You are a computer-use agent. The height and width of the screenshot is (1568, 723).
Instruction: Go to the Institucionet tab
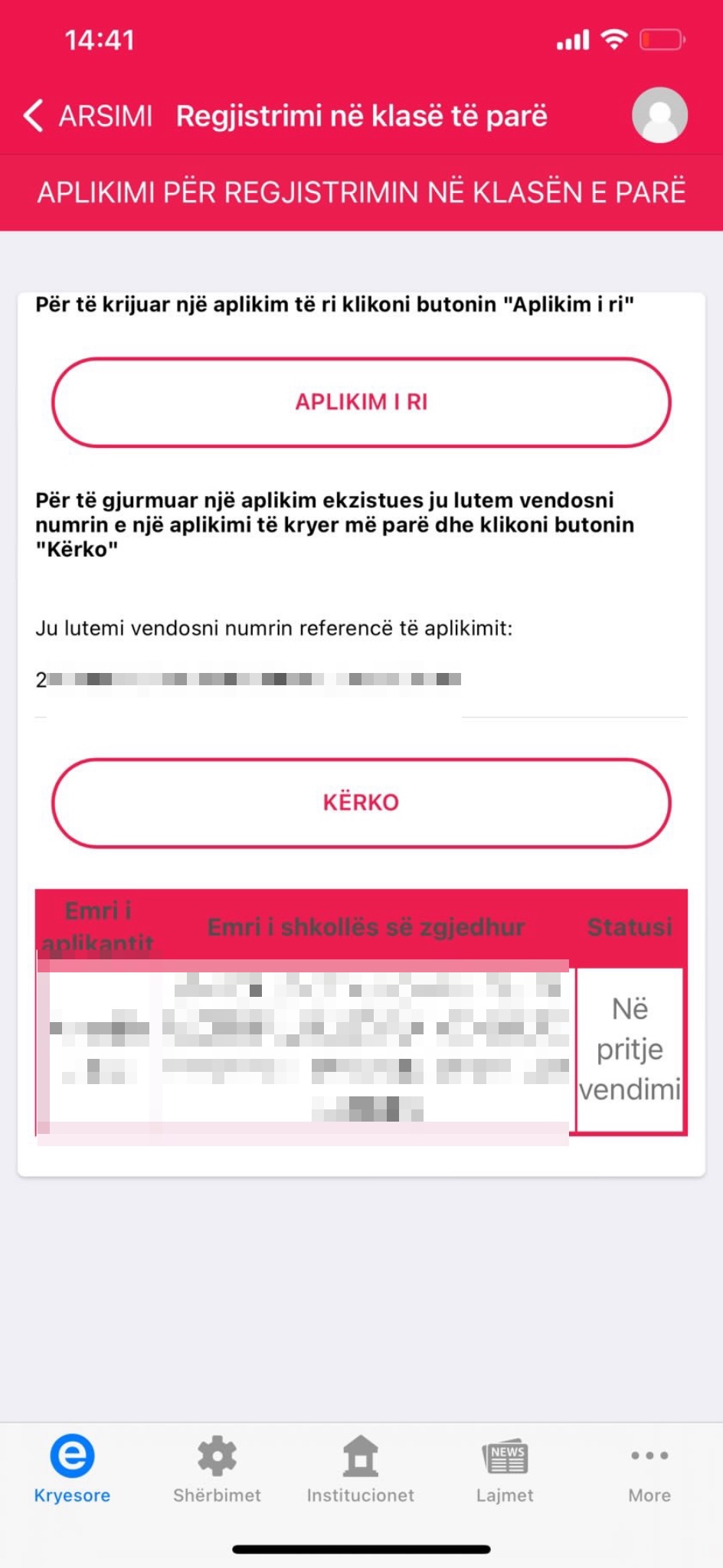point(361,1468)
